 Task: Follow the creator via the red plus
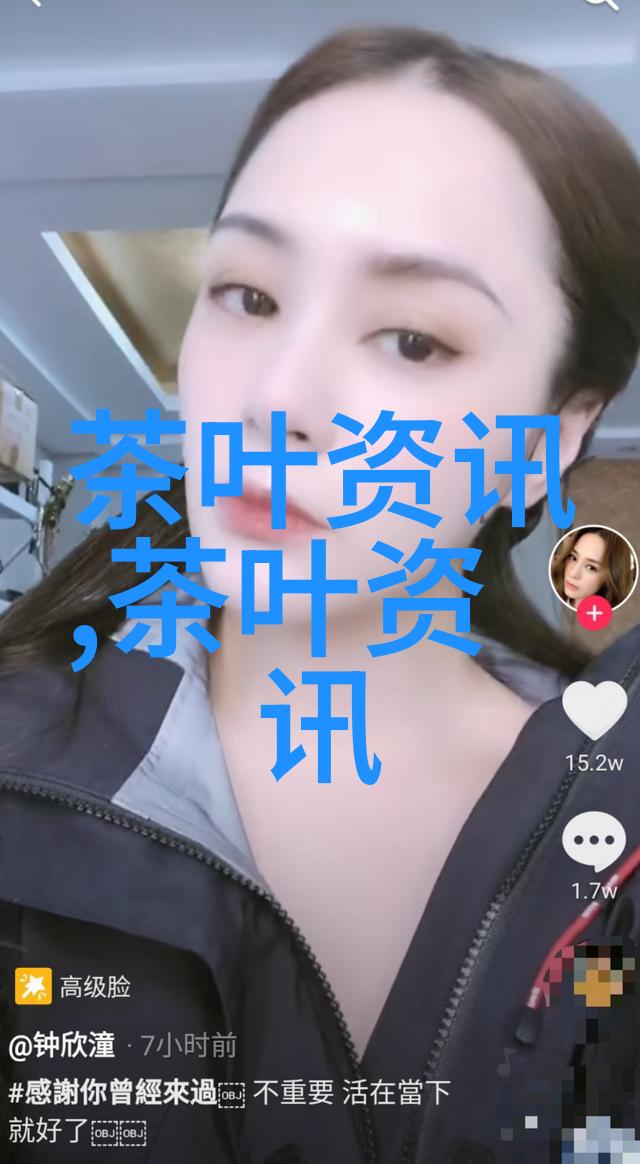click(x=595, y=611)
